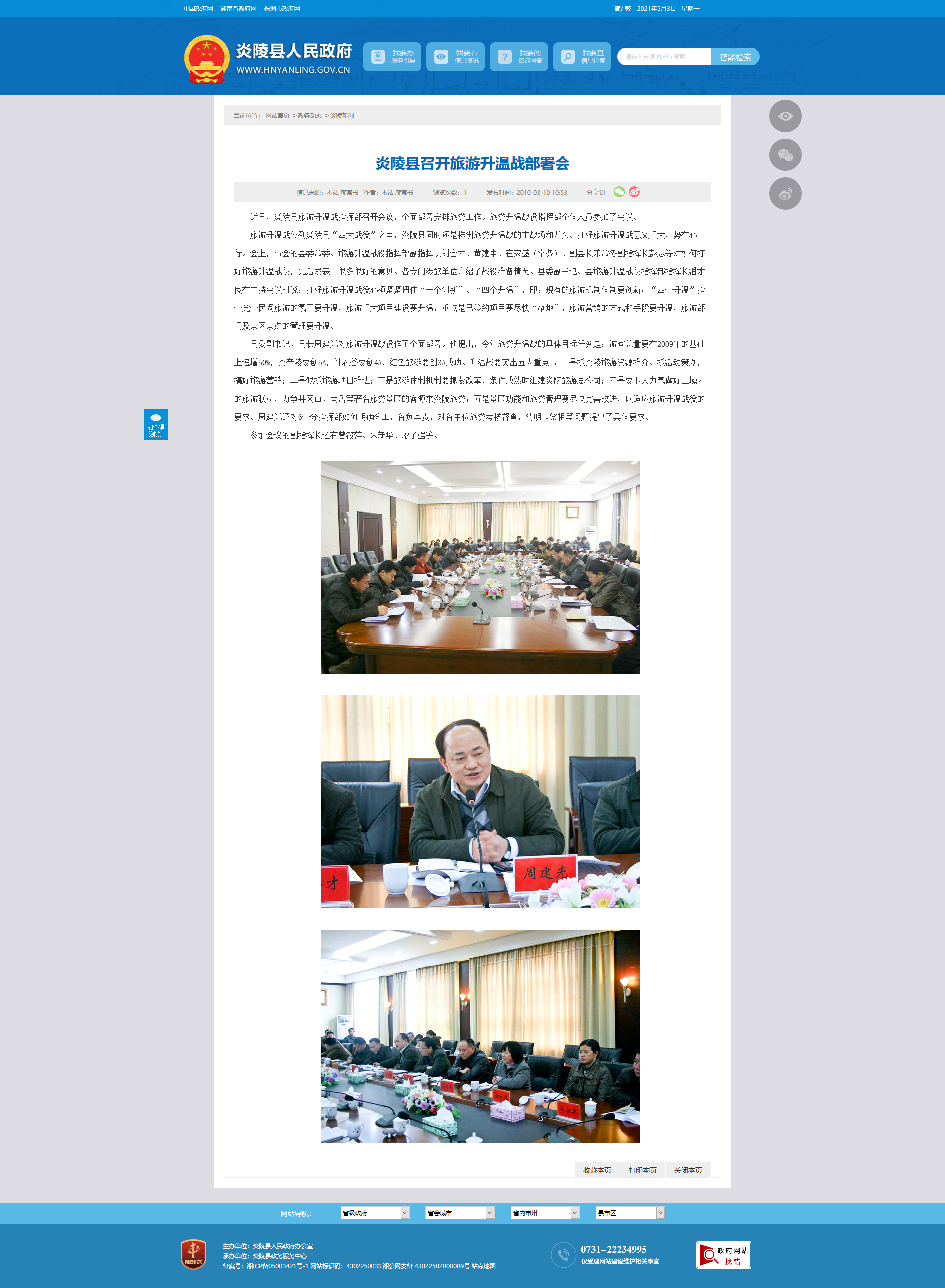Image resolution: width=945 pixels, height=1288 pixels.
Task: Open 政务动态 in breadcrumb
Action: pyautogui.click(x=310, y=116)
